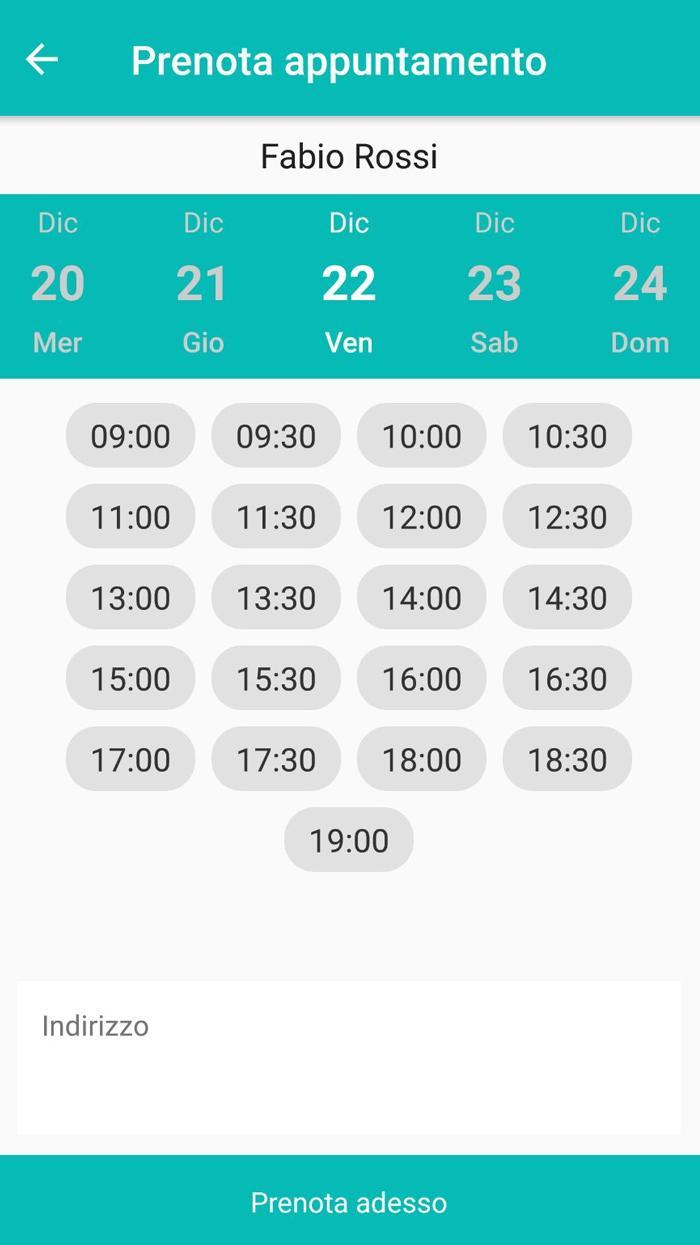Pick the 15:00 appointment time
The width and height of the screenshot is (700, 1245).
point(130,679)
